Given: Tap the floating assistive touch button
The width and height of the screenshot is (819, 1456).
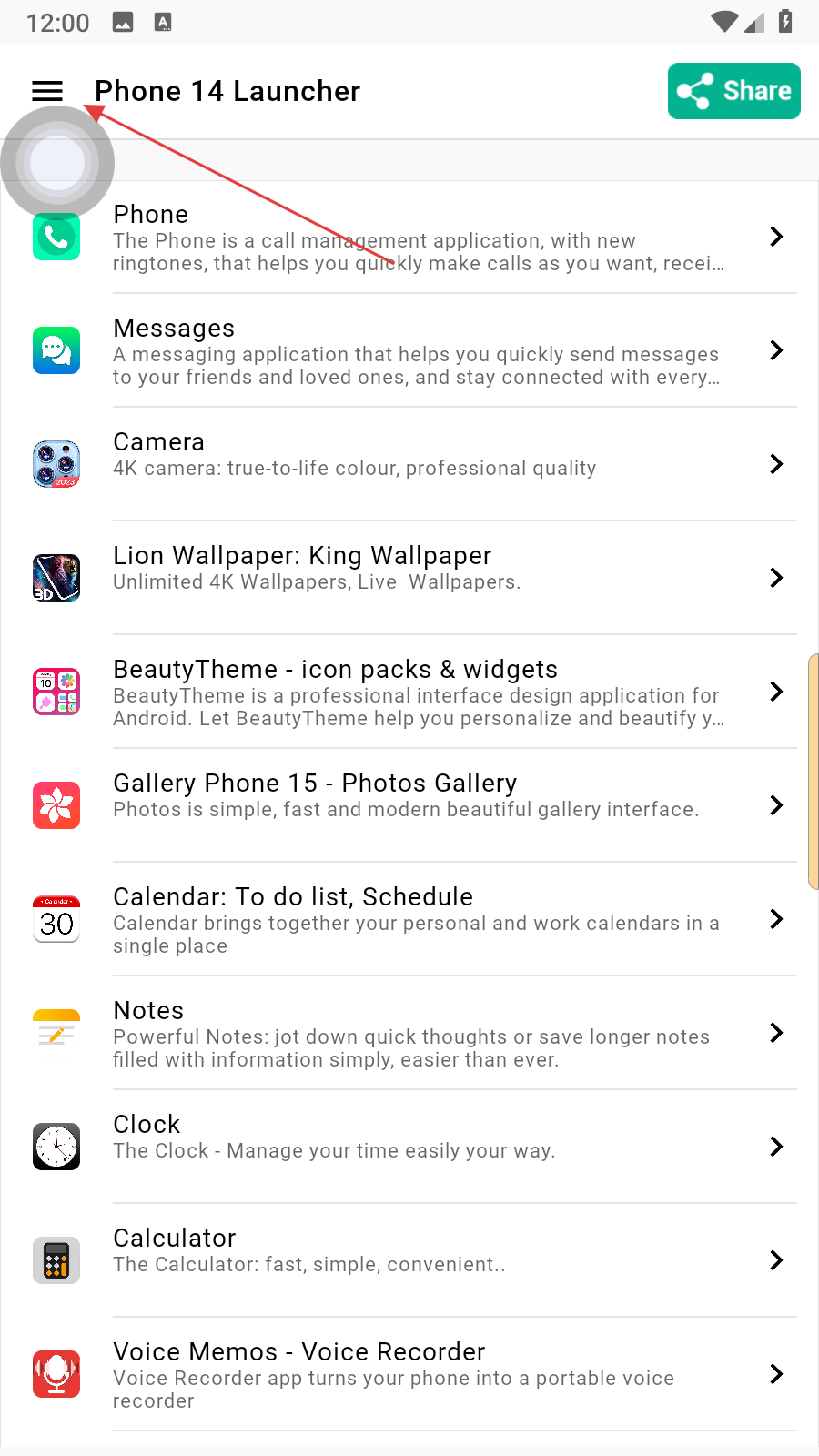Looking at the screenshot, I should [x=57, y=163].
